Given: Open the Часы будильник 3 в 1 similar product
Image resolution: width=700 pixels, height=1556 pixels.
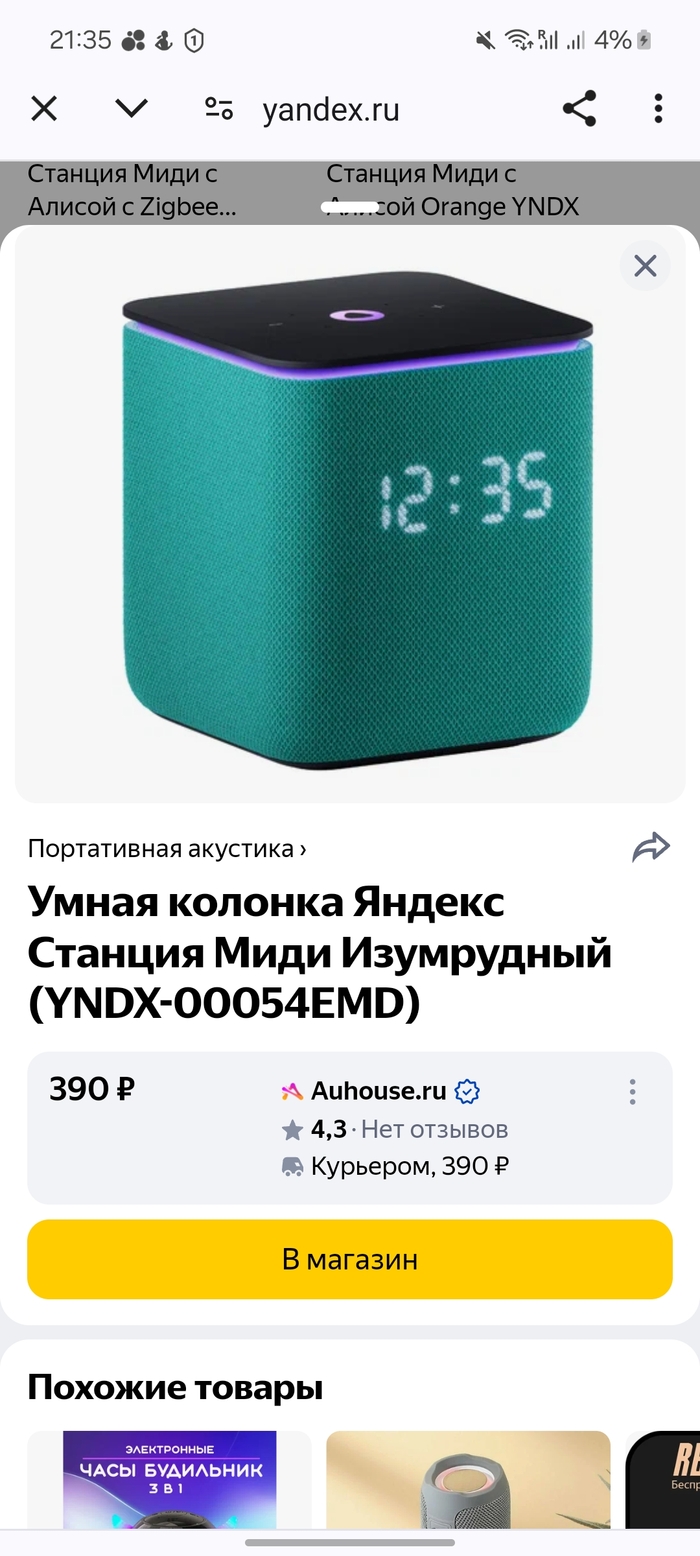Looking at the screenshot, I should (x=169, y=1480).
